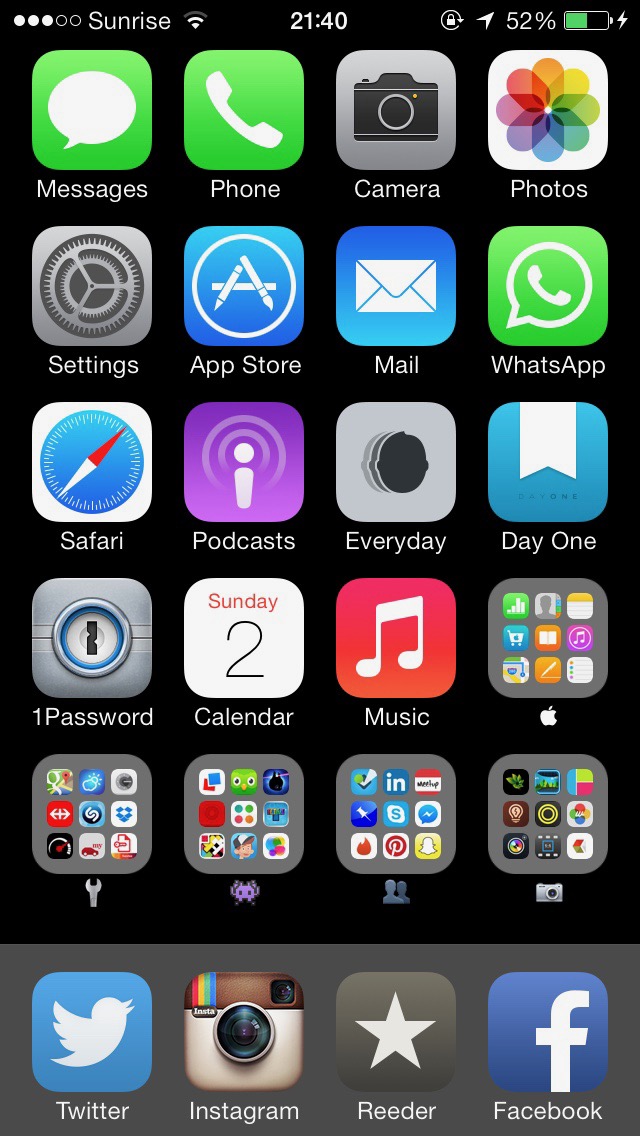This screenshot has height=1136, width=640.
Task: Open Settings
Action: coord(92,286)
